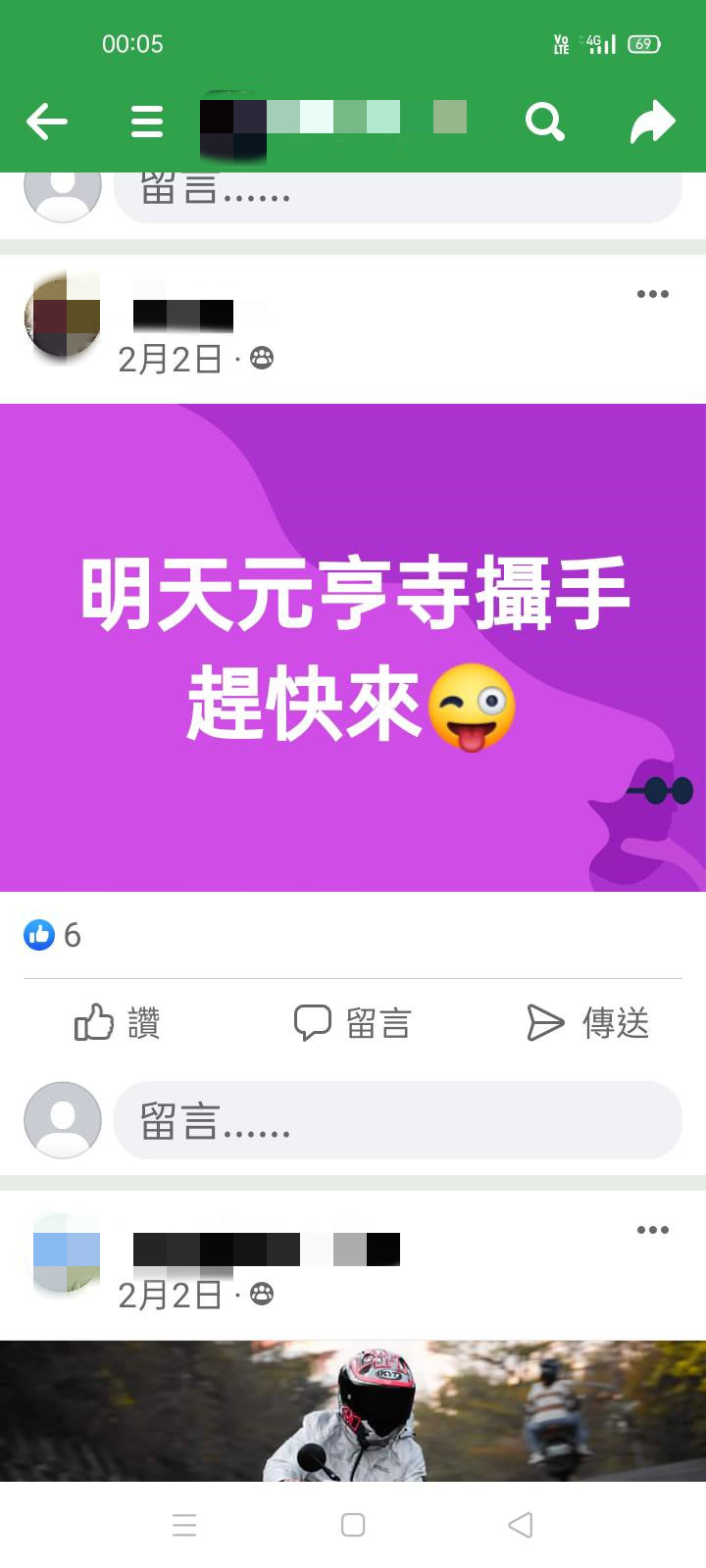Open search with the magnifier icon

pyautogui.click(x=544, y=122)
